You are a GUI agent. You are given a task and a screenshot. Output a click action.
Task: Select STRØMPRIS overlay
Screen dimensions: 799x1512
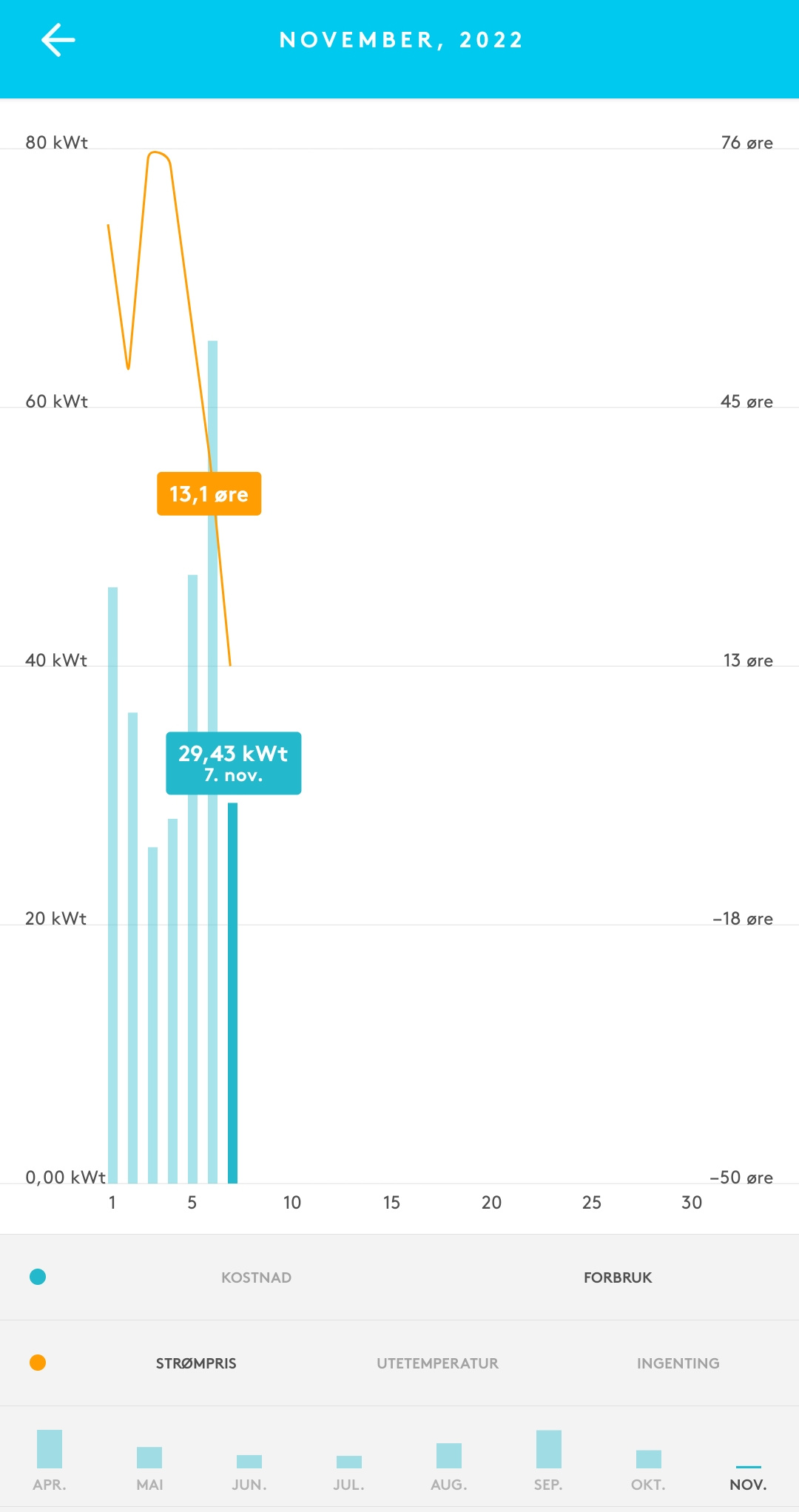point(196,1363)
